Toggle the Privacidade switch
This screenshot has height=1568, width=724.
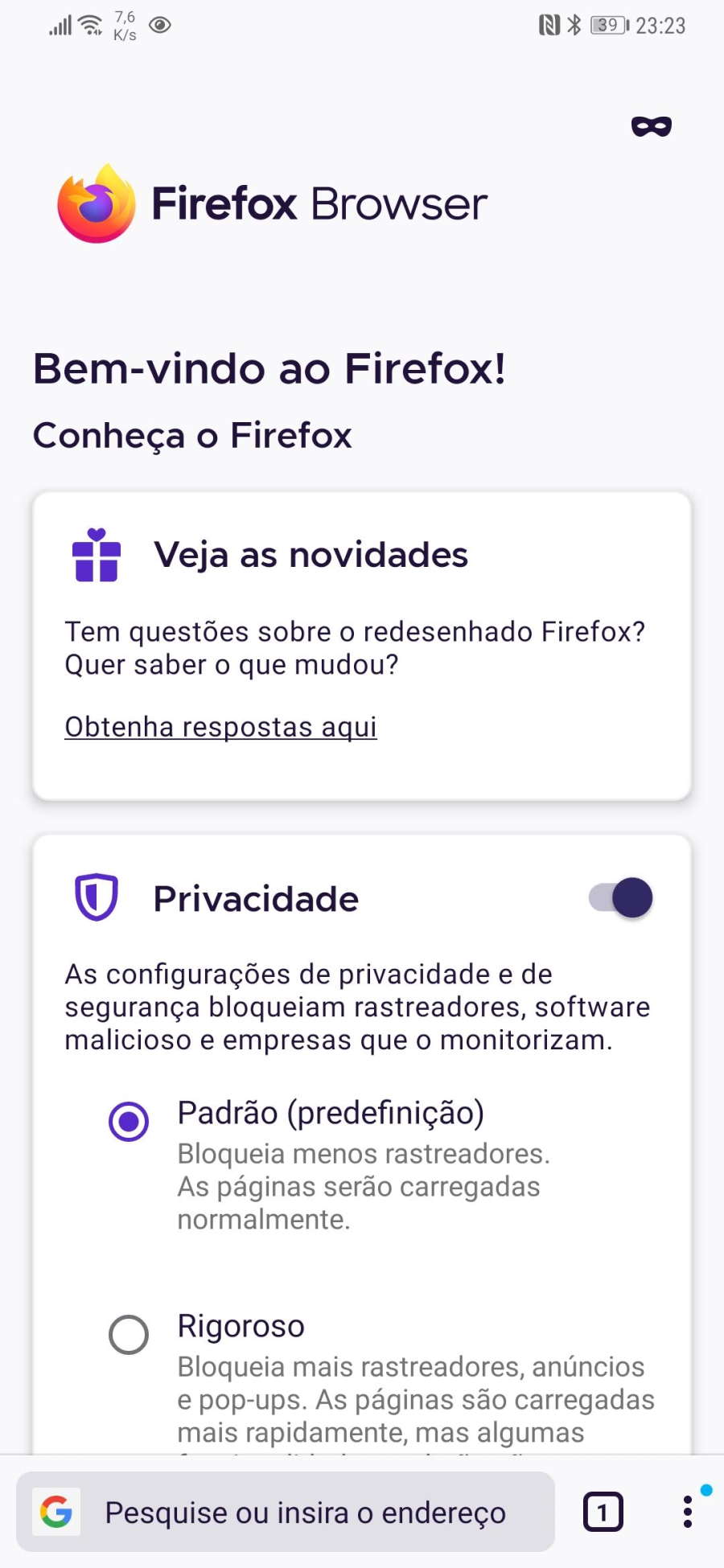(x=621, y=897)
